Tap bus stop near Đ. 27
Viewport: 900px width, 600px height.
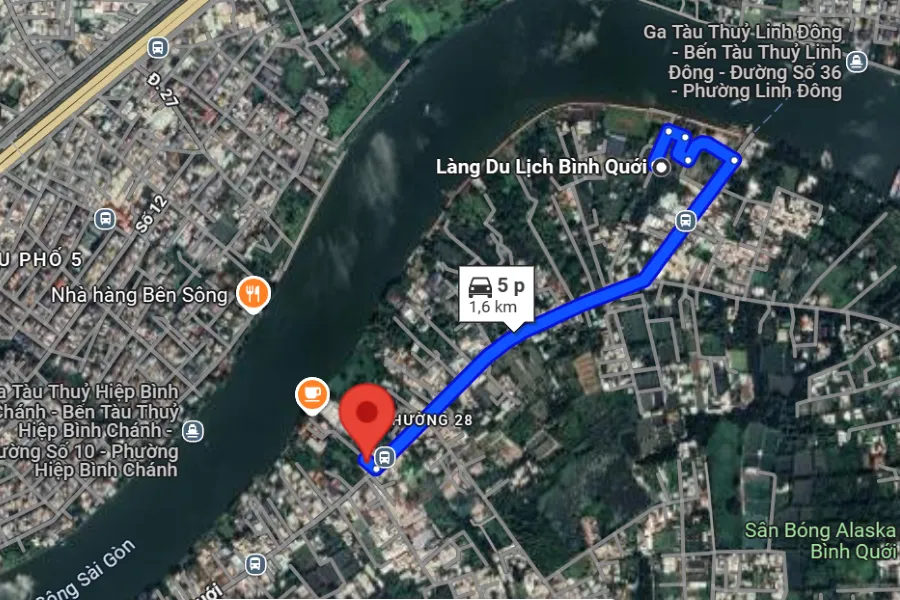point(157,47)
